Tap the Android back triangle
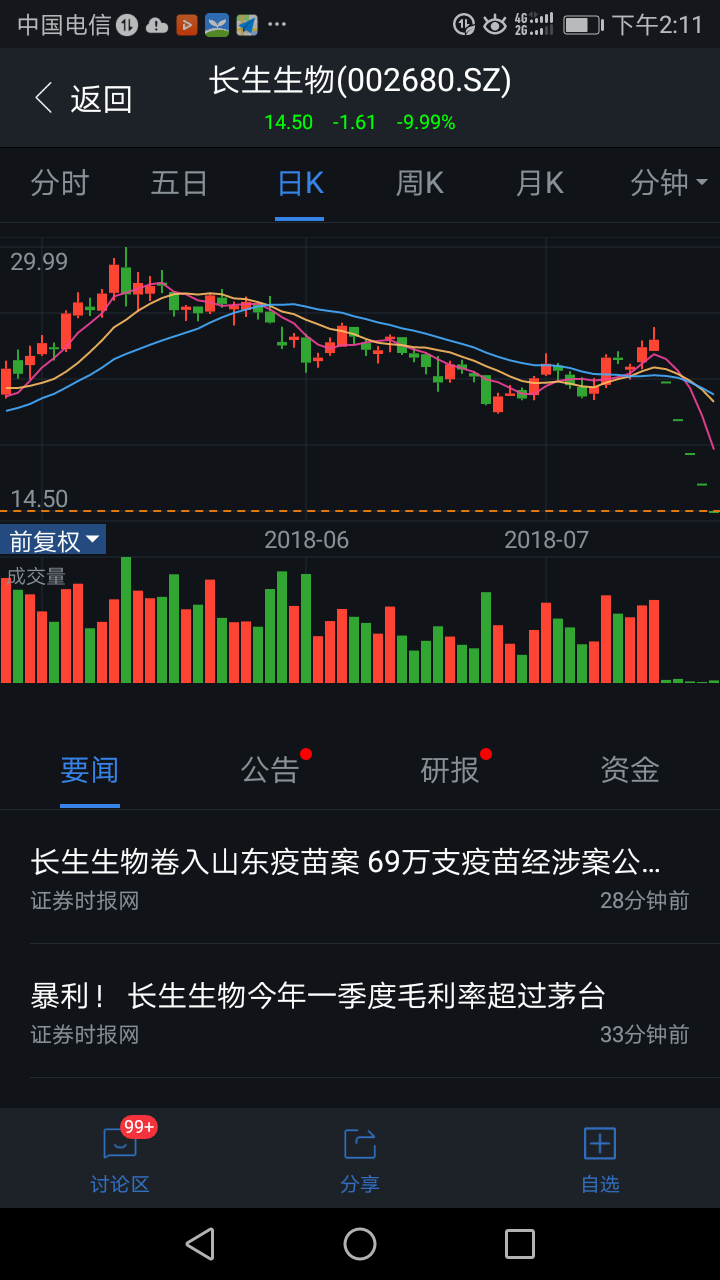720x1280 pixels. (x=200, y=1243)
